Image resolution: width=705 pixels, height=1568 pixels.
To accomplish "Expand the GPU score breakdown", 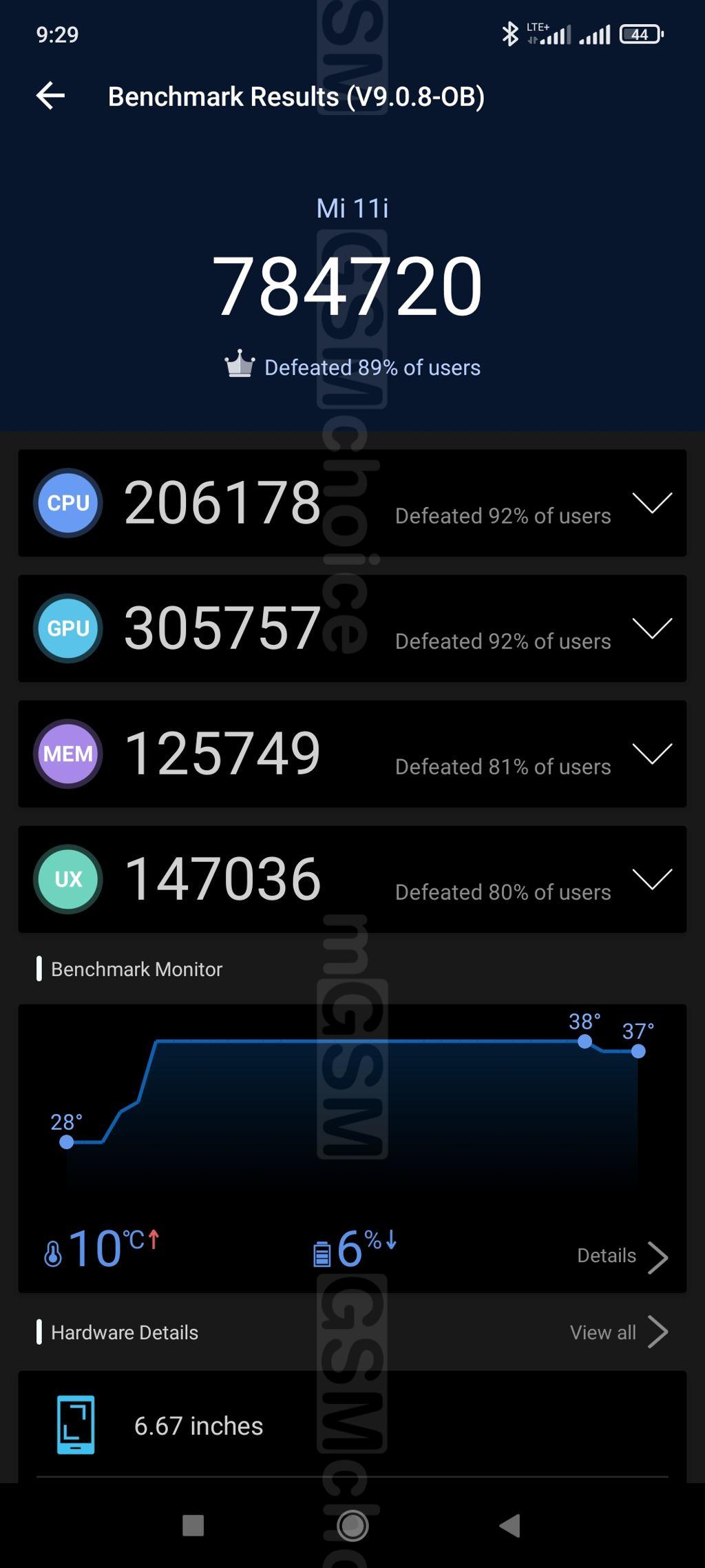I will point(651,628).
